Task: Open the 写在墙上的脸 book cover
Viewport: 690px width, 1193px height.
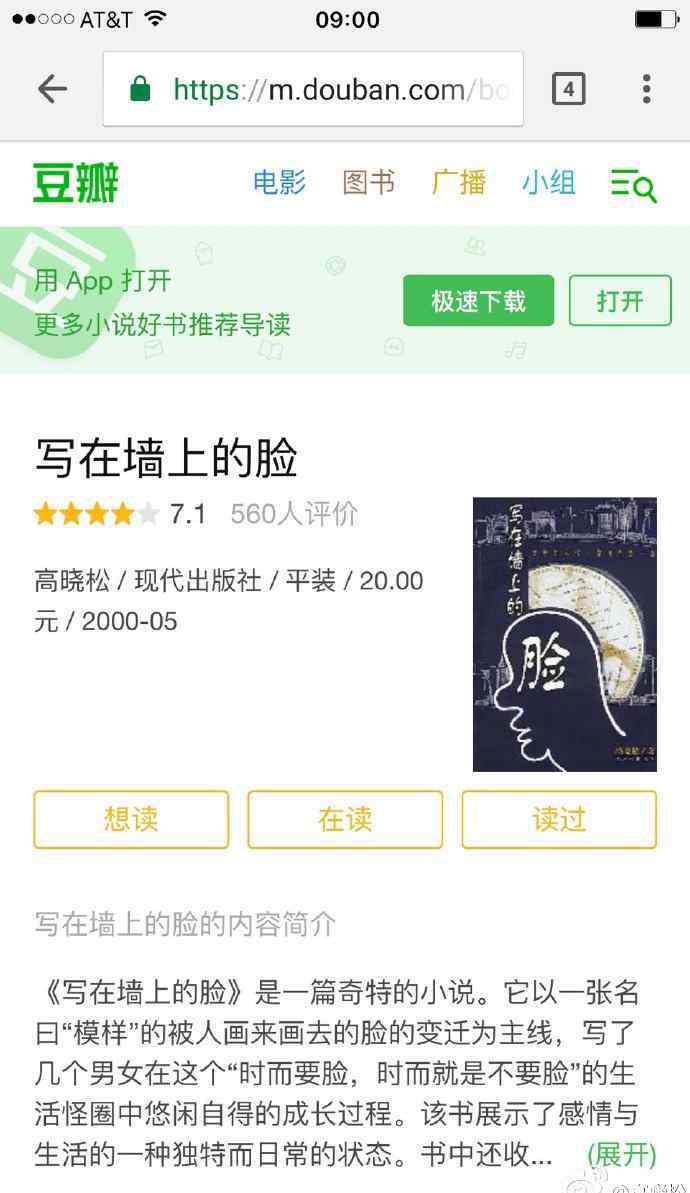Action: (x=564, y=635)
